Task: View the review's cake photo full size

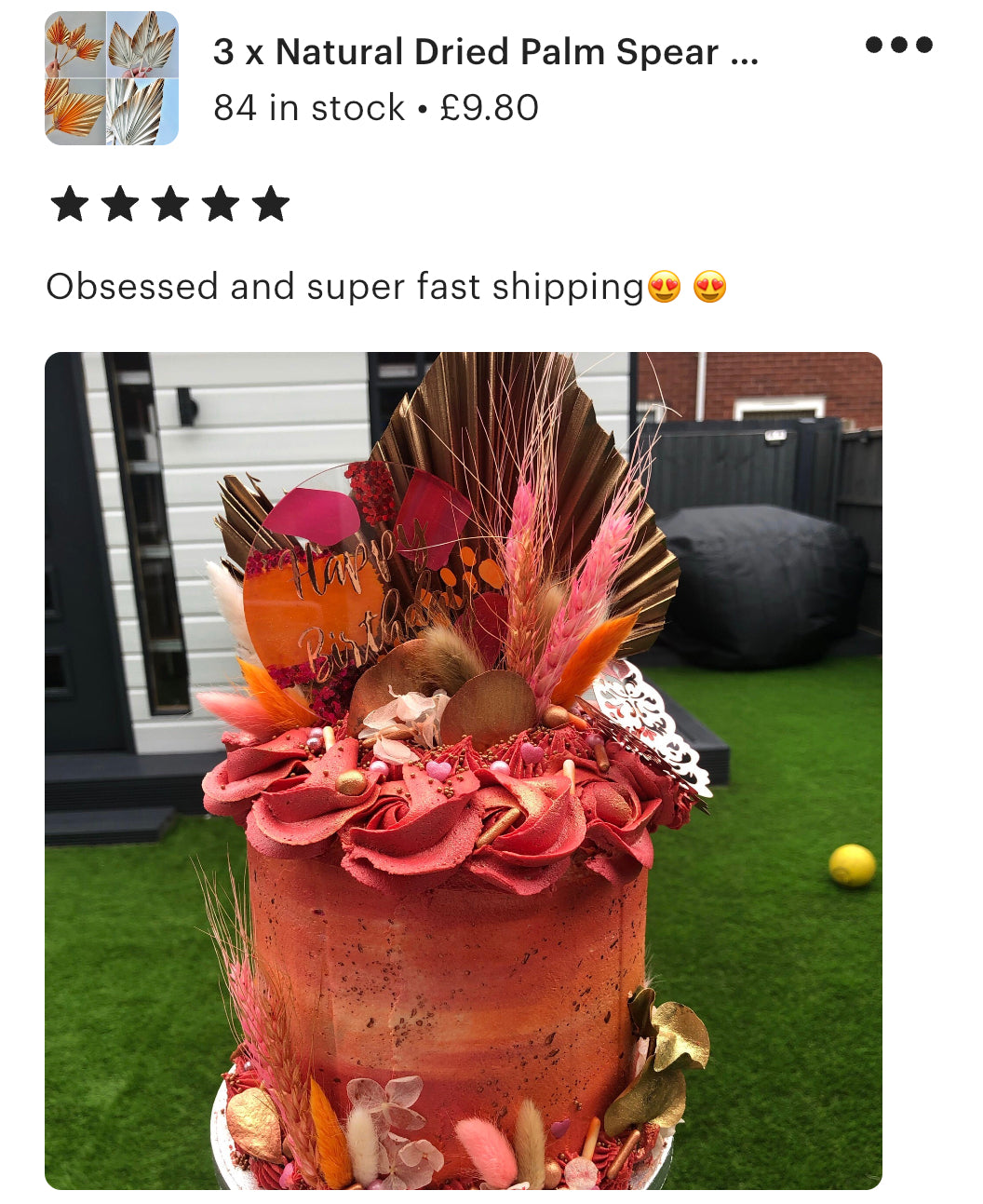Action: [x=463, y=770]
